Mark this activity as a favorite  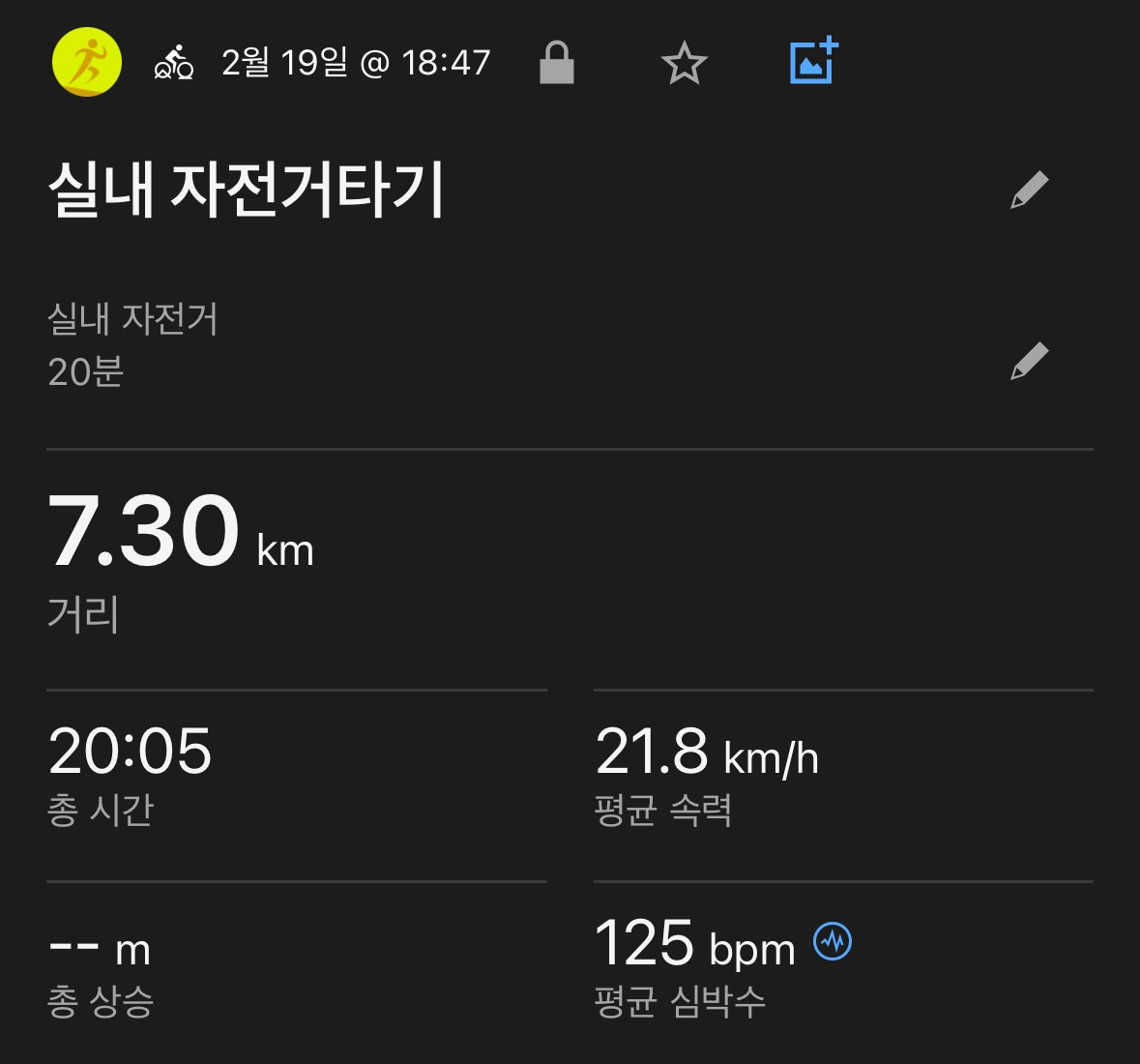click(x=685, y=64)
